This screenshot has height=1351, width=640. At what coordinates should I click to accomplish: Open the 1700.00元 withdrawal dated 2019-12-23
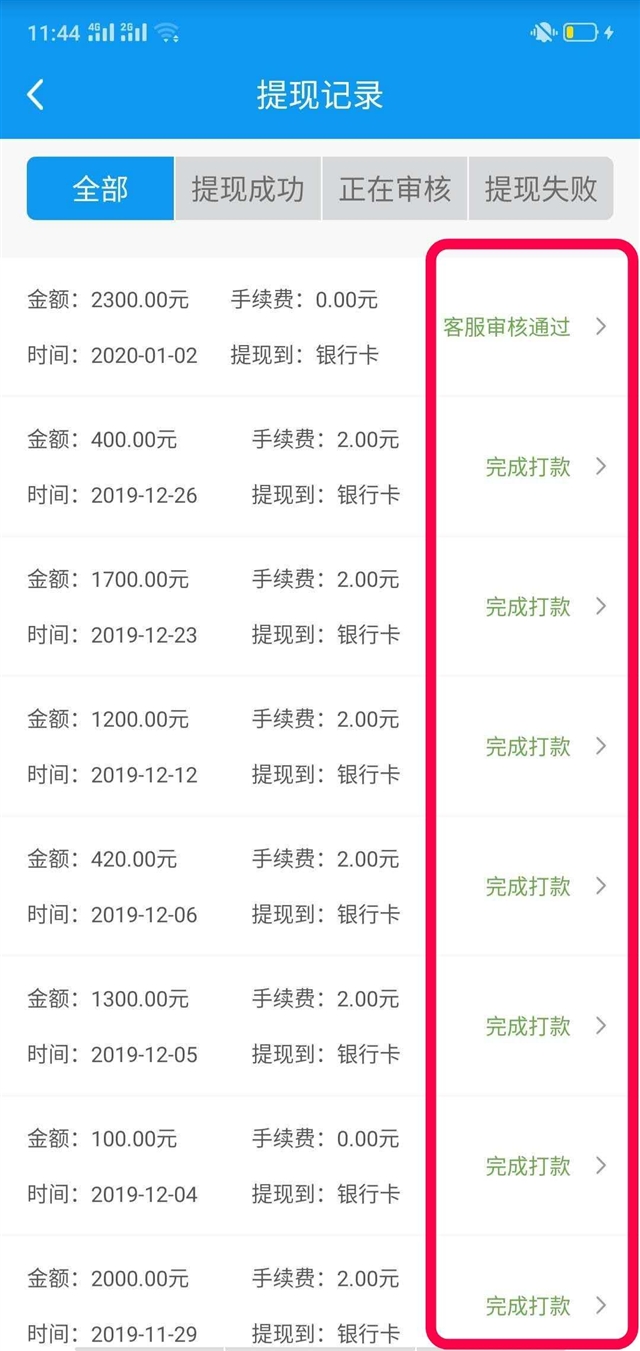(320, 607)
